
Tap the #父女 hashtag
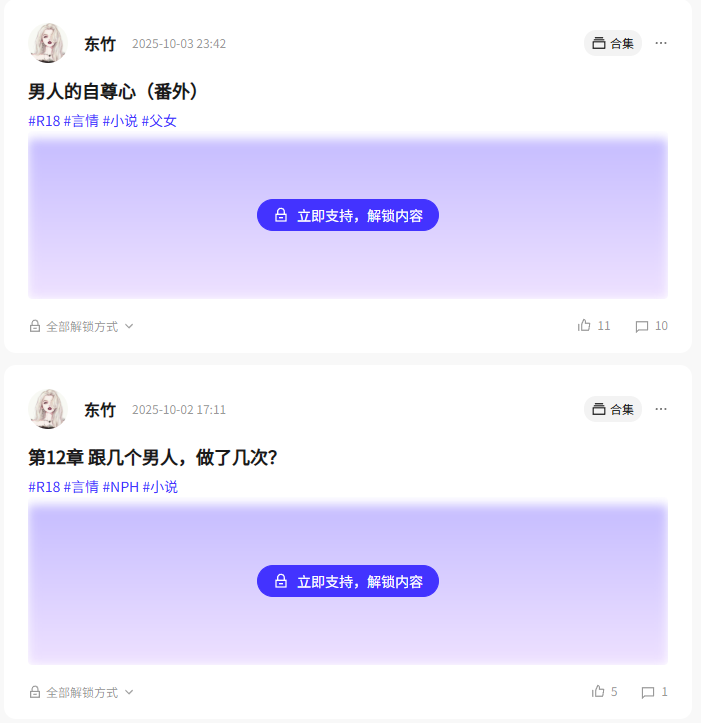coord(159,121)
